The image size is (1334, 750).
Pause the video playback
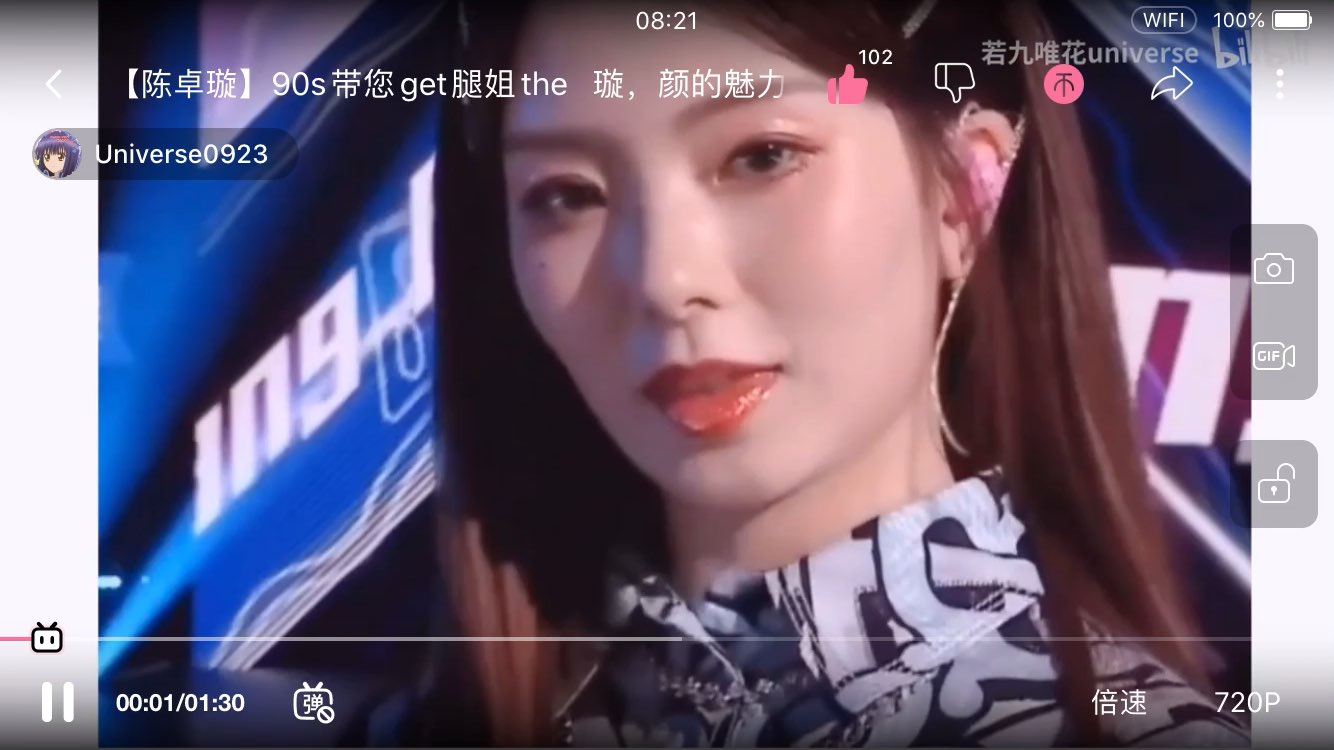click(x=57, y=702)
